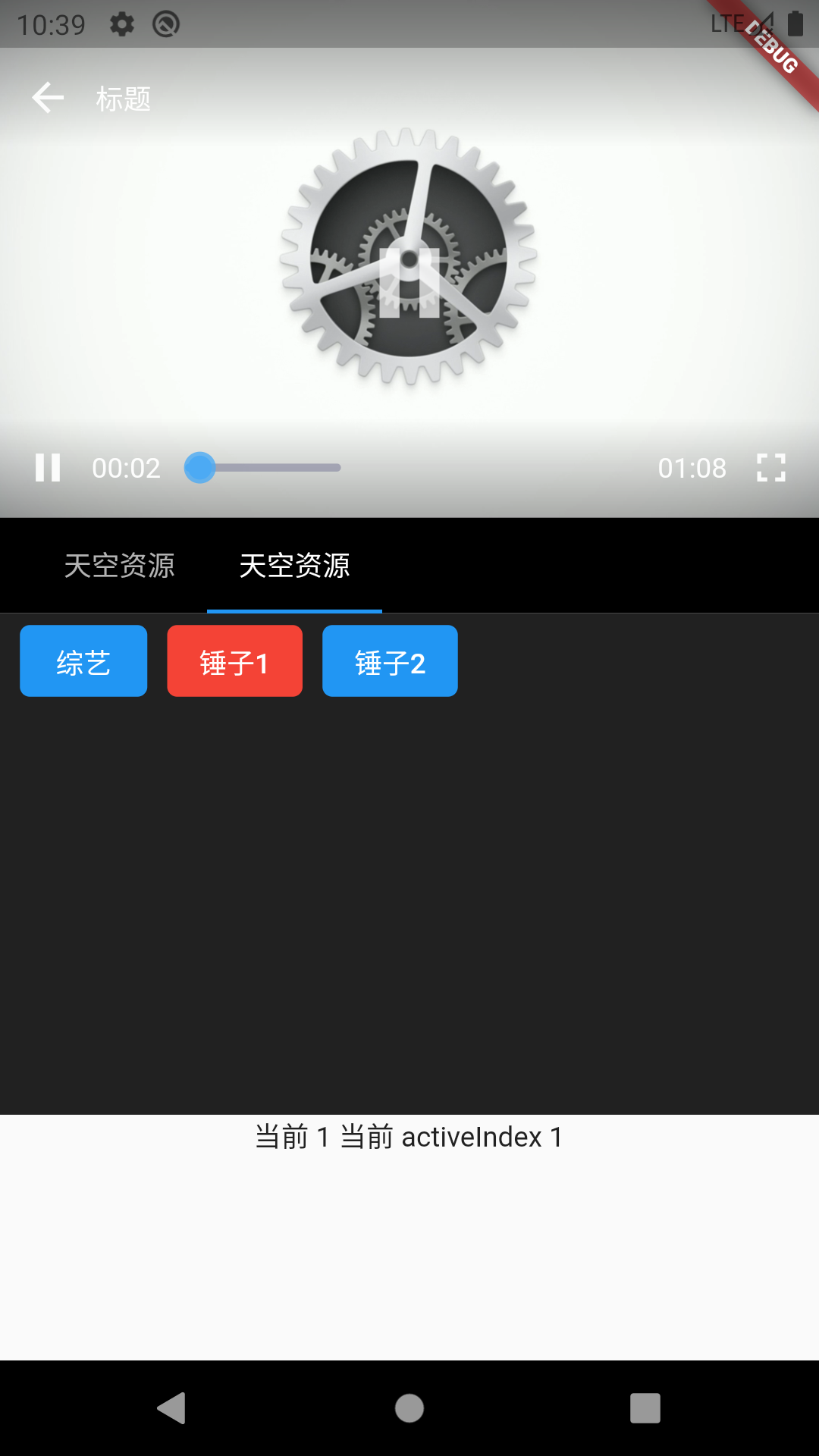The height and width of the screenshot is (1456, 819).
Task: Tap the text showing activeIndex 1
Action: click(409, 1137)
